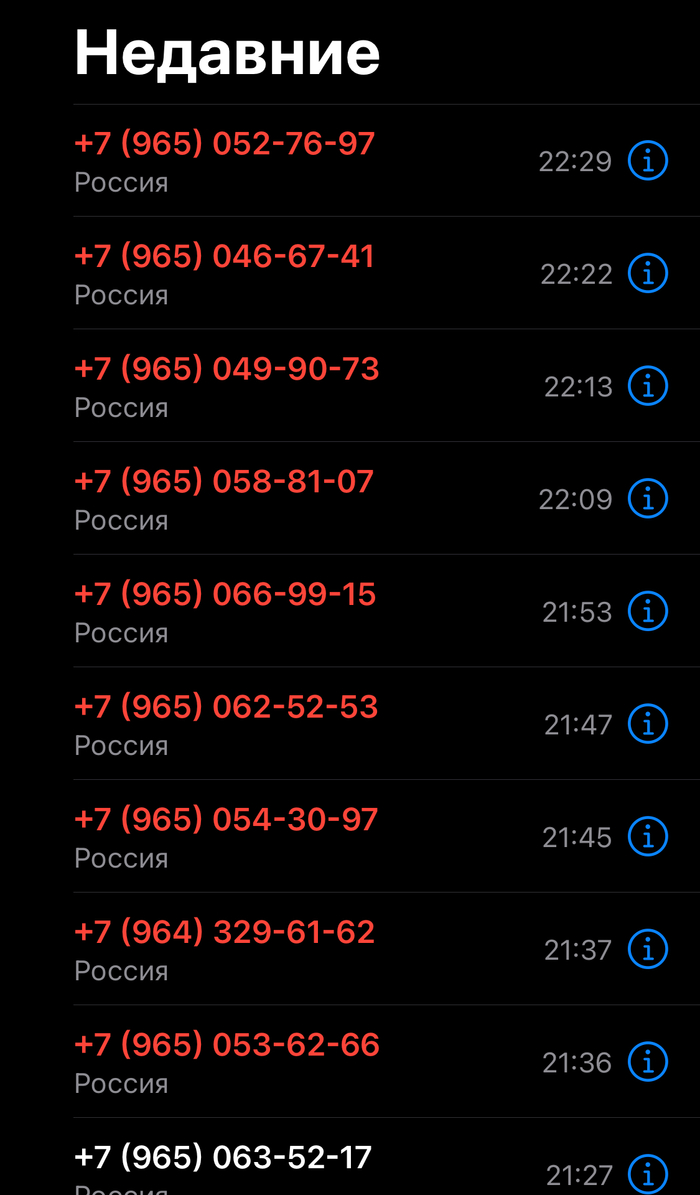
Task: Show details of the 22:22 call
Action: pyautogui.click(x=647, y=273)
